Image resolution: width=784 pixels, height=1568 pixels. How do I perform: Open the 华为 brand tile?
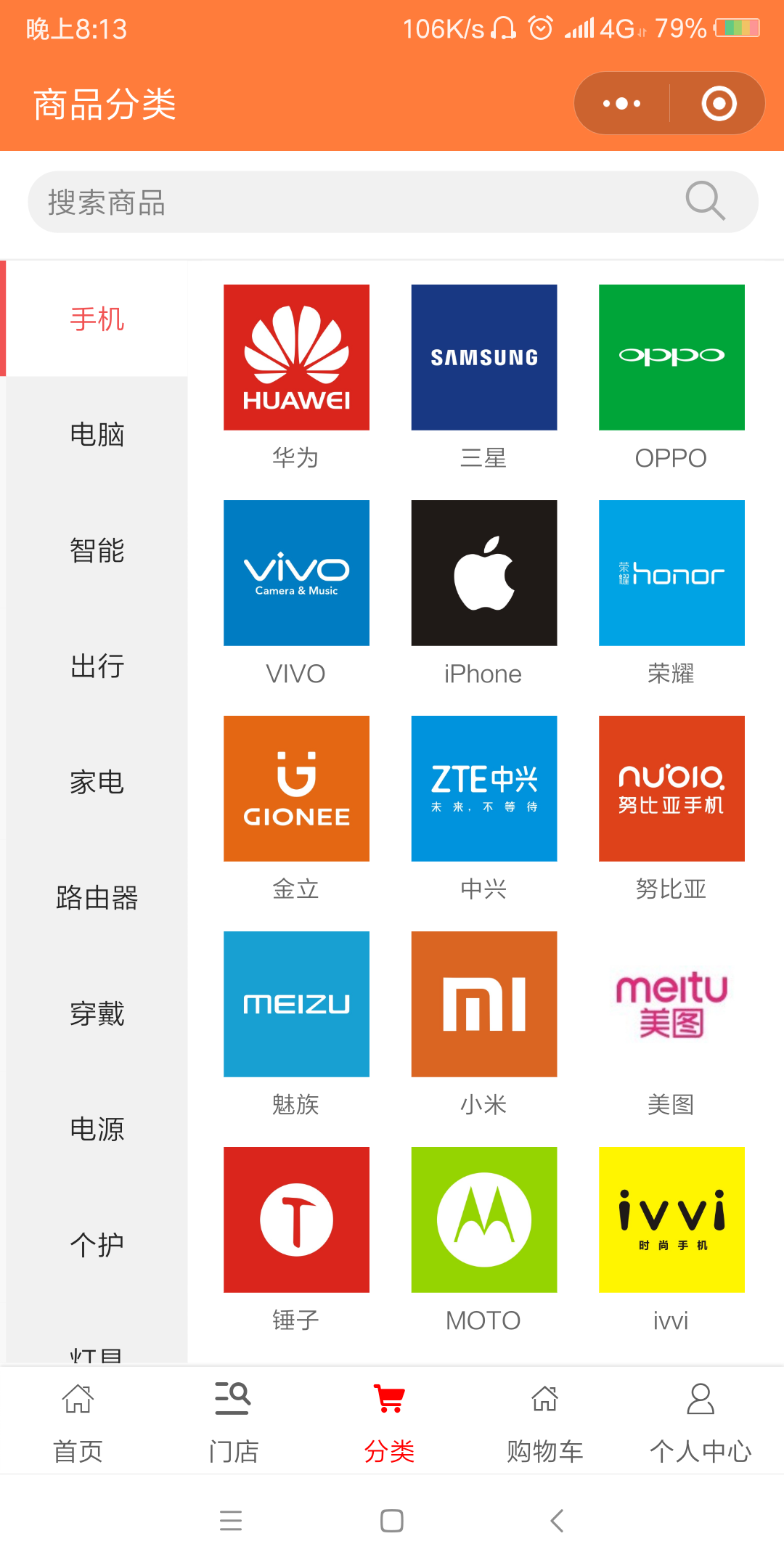tap(296, 357)
